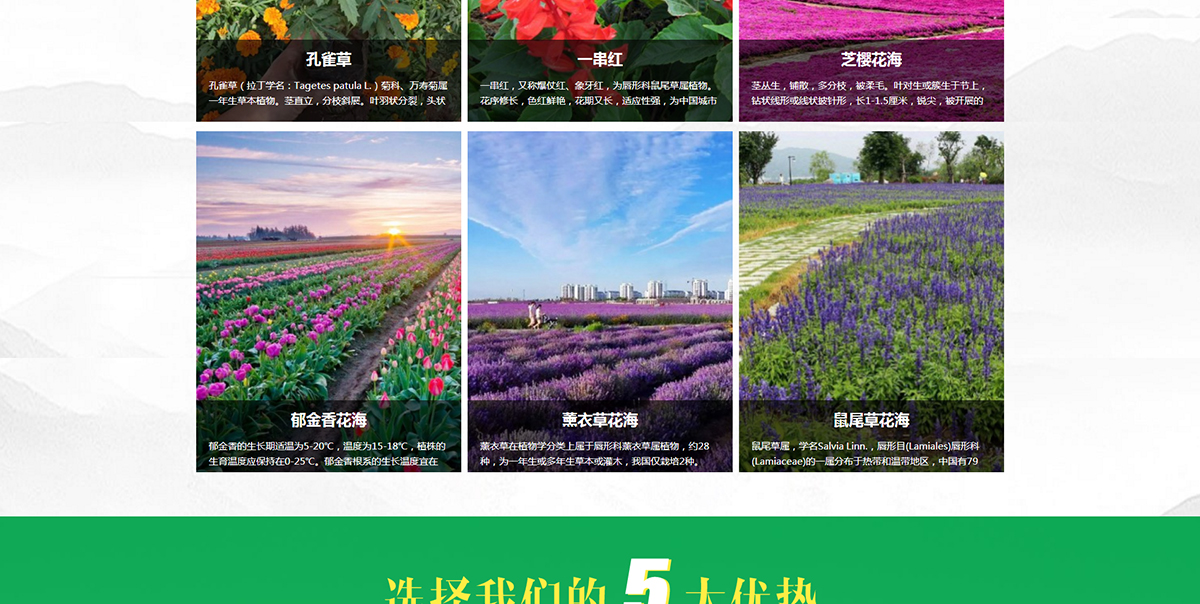Open the 一串红 flower card
Image resolution: width=1200 pixels, height=604 pixels.
600,60
